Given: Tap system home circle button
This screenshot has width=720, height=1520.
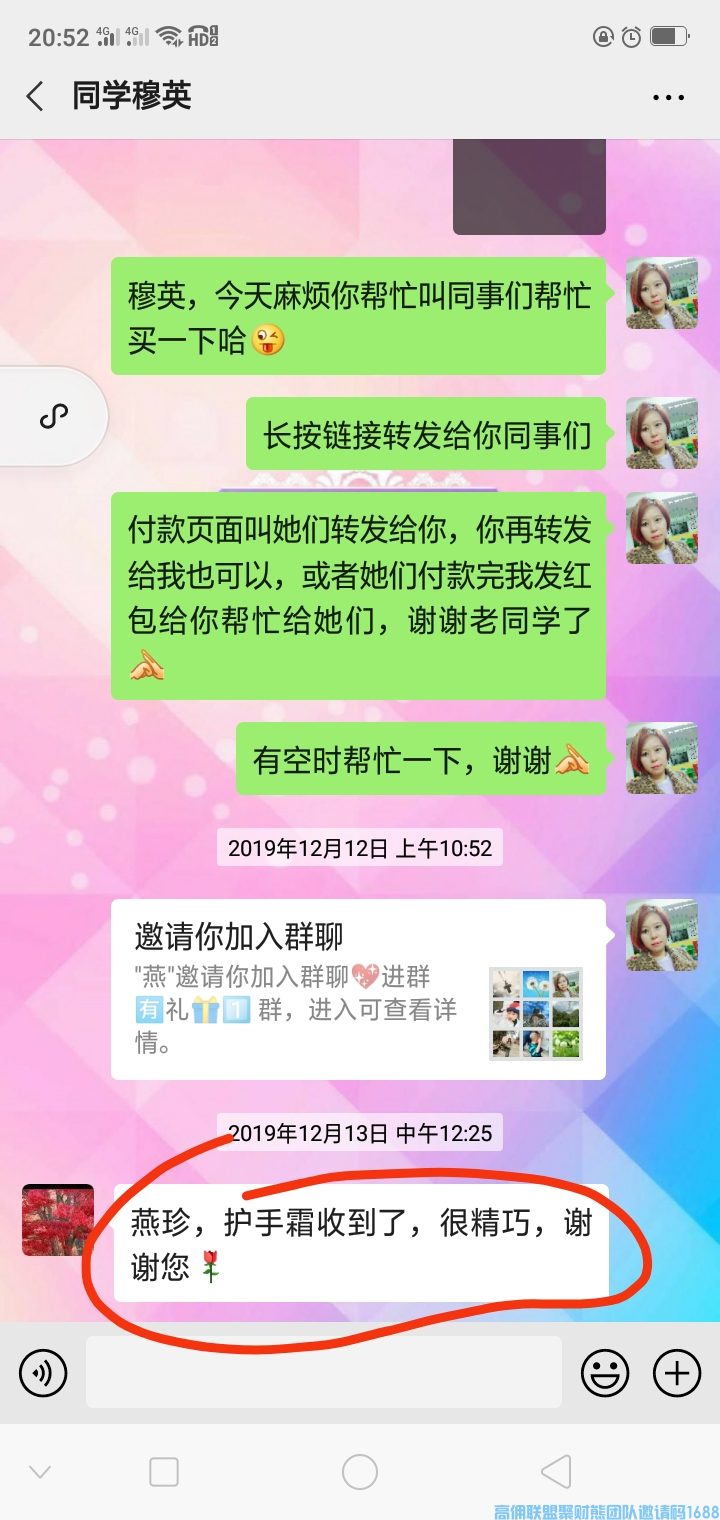Looking at the screenshot, I should [x=360, y=1471].
